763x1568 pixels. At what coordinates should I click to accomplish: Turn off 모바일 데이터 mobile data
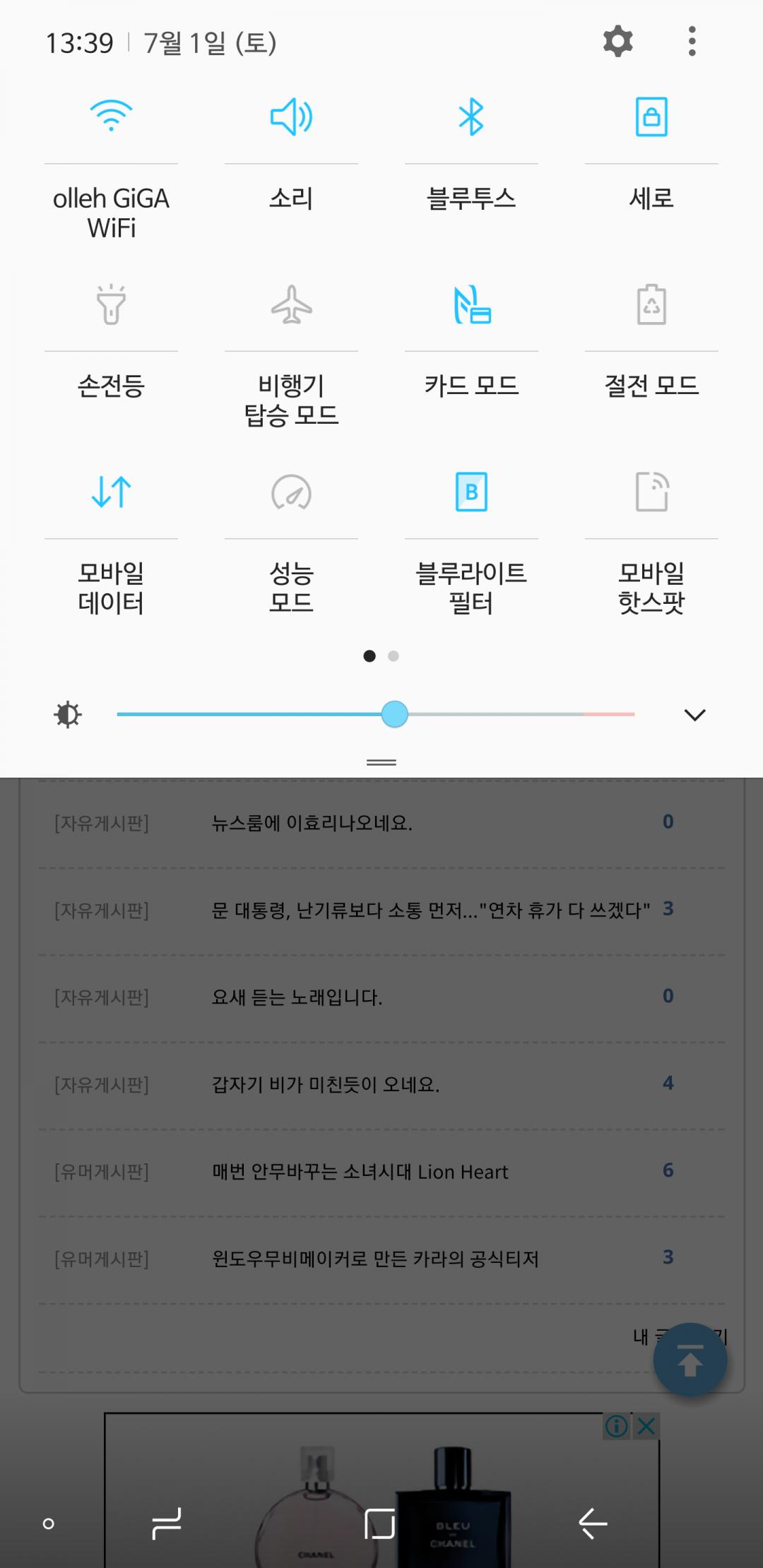click(111, 492)
